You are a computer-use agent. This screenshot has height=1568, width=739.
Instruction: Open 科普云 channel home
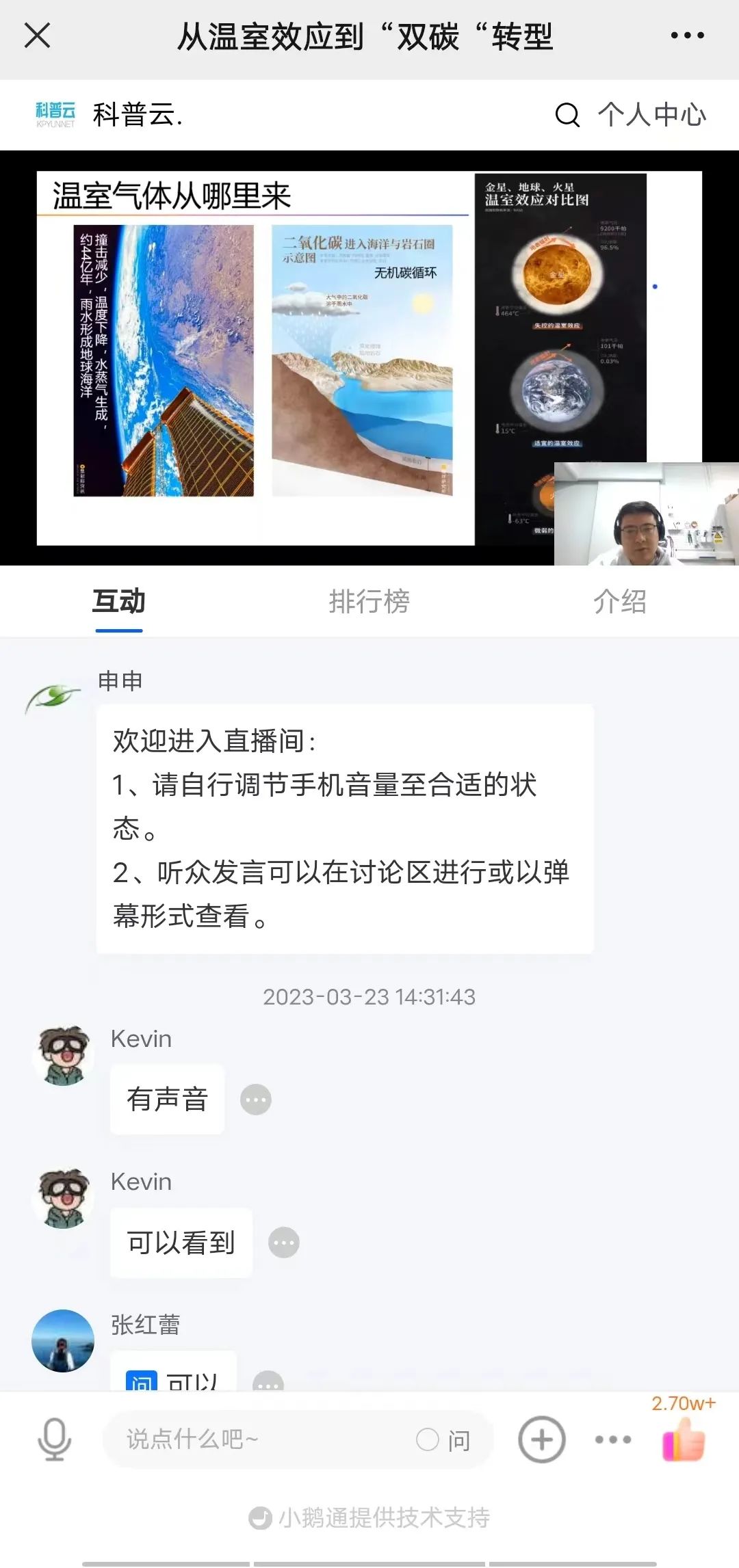109,115
